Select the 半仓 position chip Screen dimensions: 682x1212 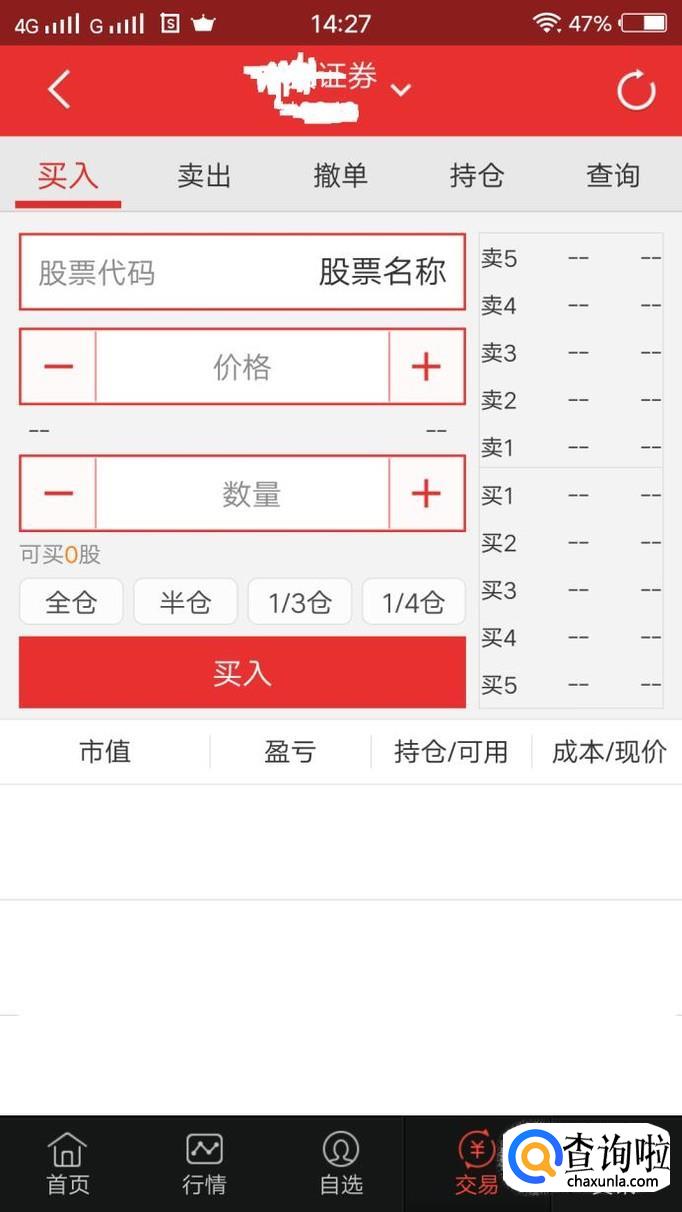(185, 602)
